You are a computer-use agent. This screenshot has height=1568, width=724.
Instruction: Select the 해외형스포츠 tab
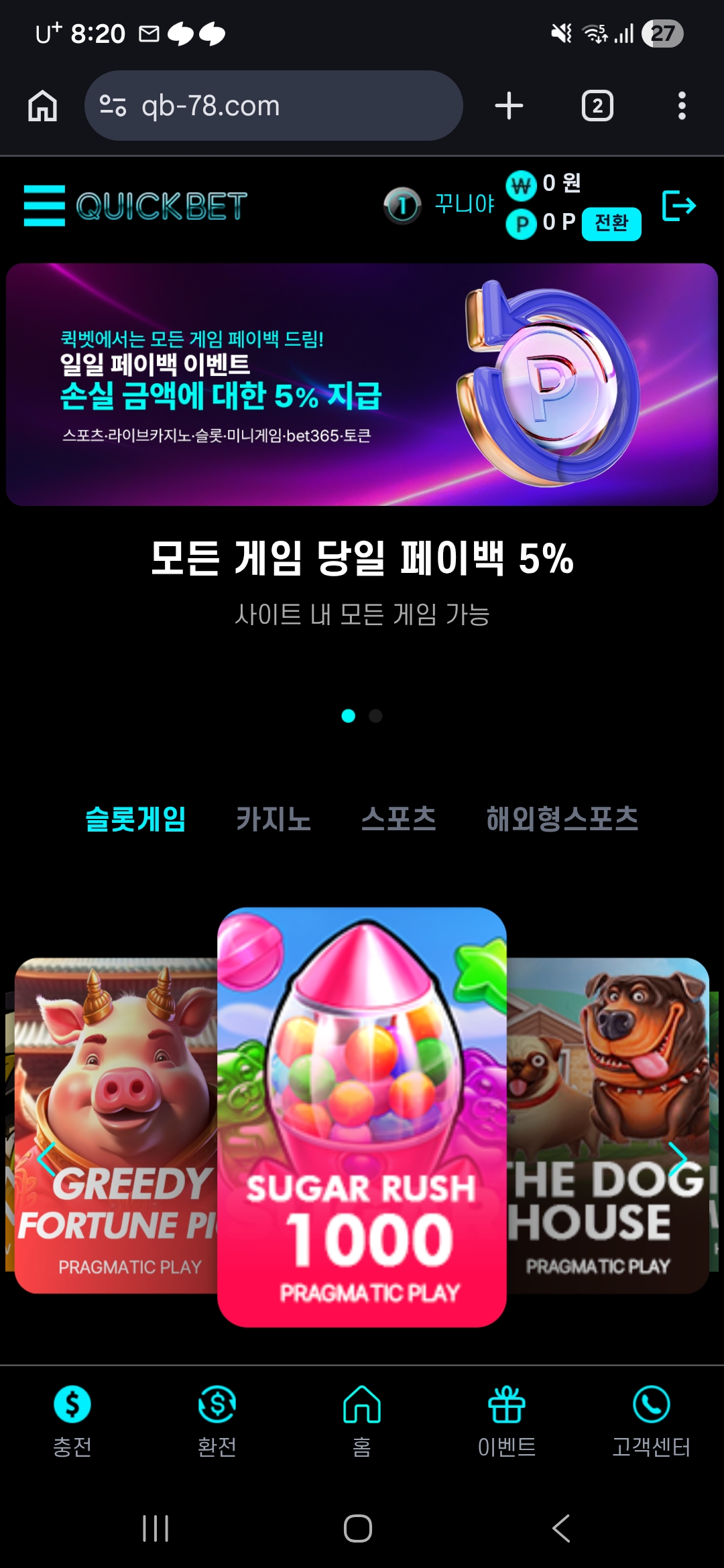click(x=562, y=819)
